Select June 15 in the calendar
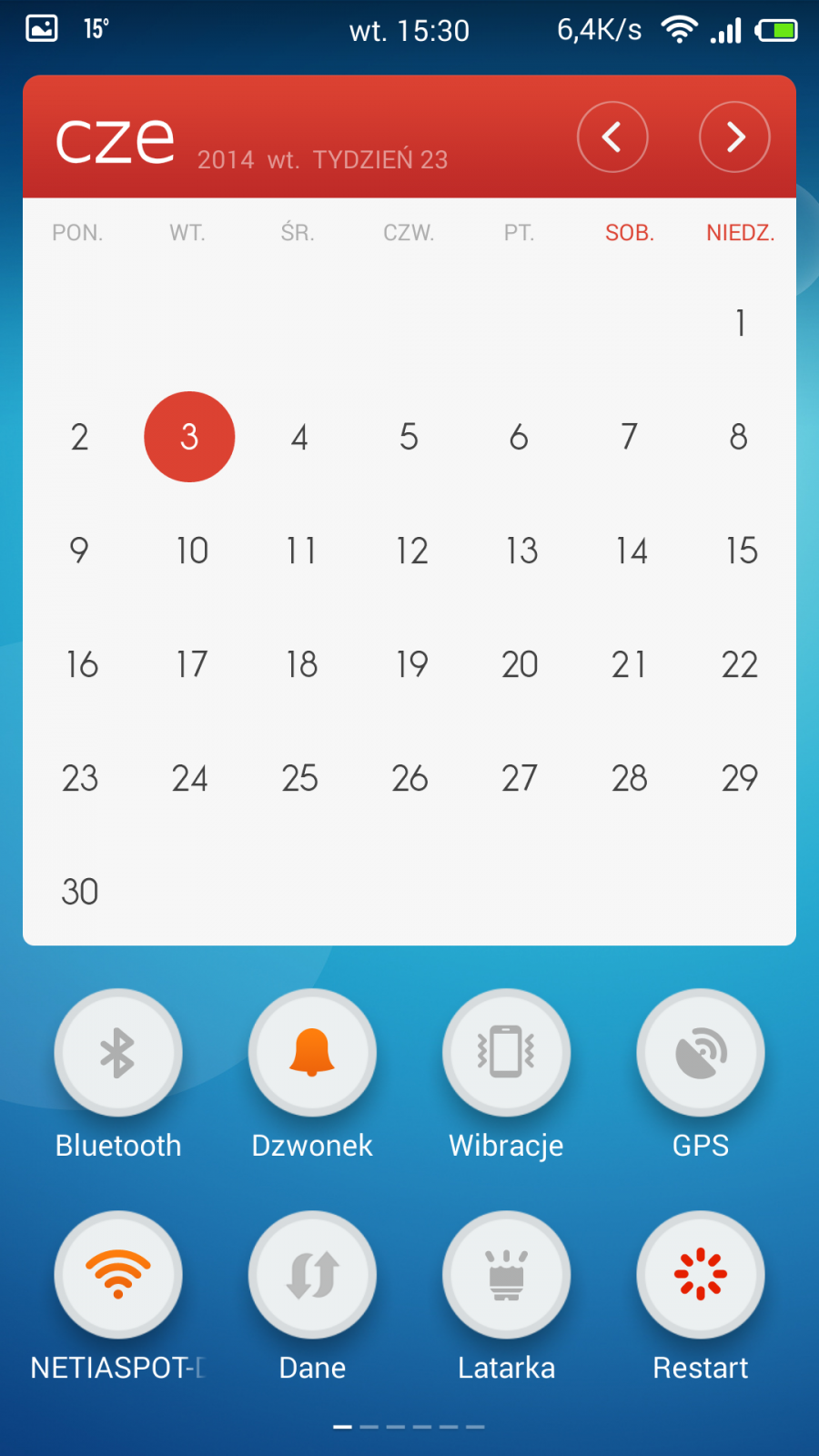This screenshot has width=819, height=1456. pyautogui.click(x=741, y=551)
